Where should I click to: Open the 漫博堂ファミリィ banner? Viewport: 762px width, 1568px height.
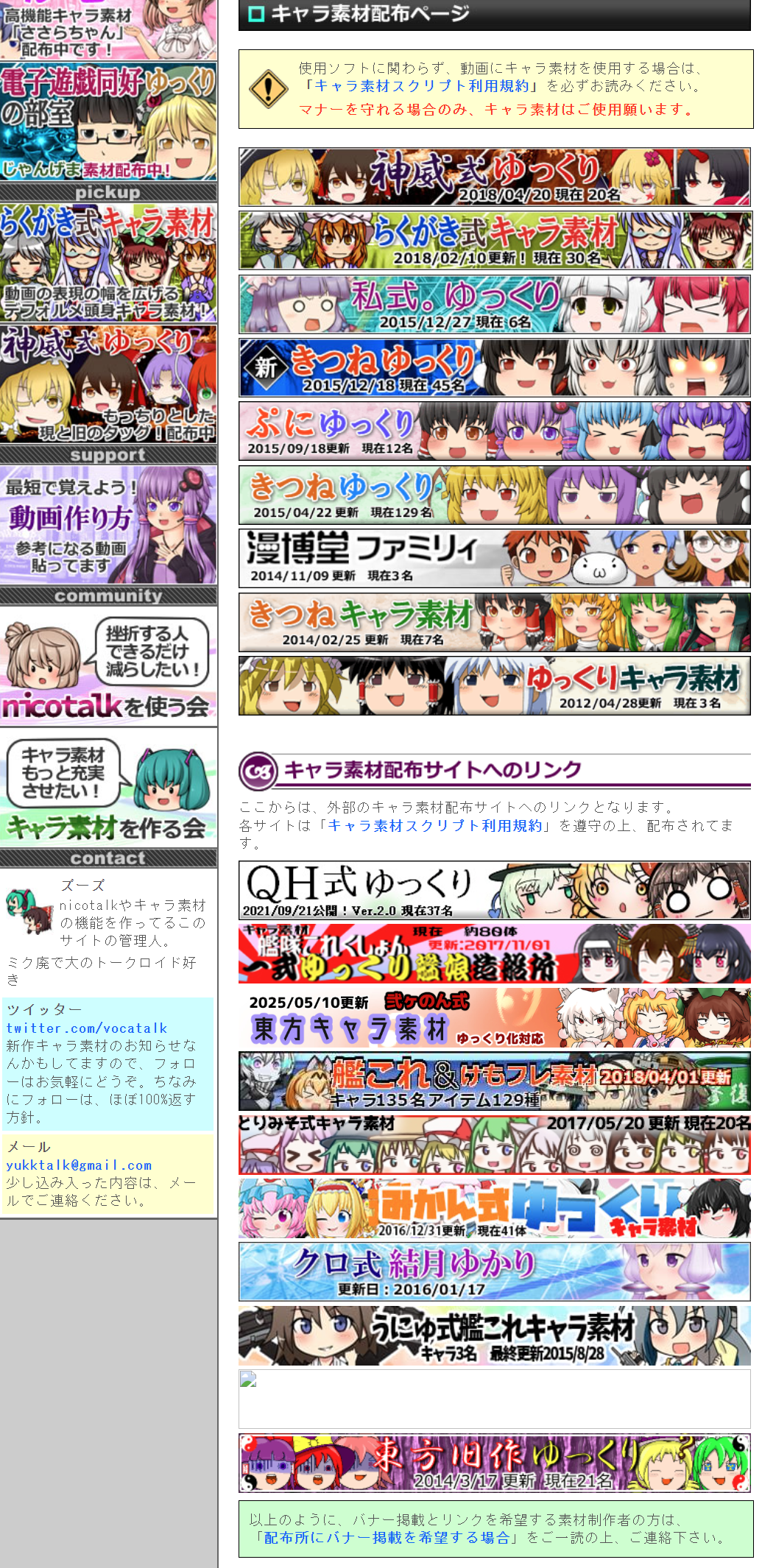coord(494,559)
